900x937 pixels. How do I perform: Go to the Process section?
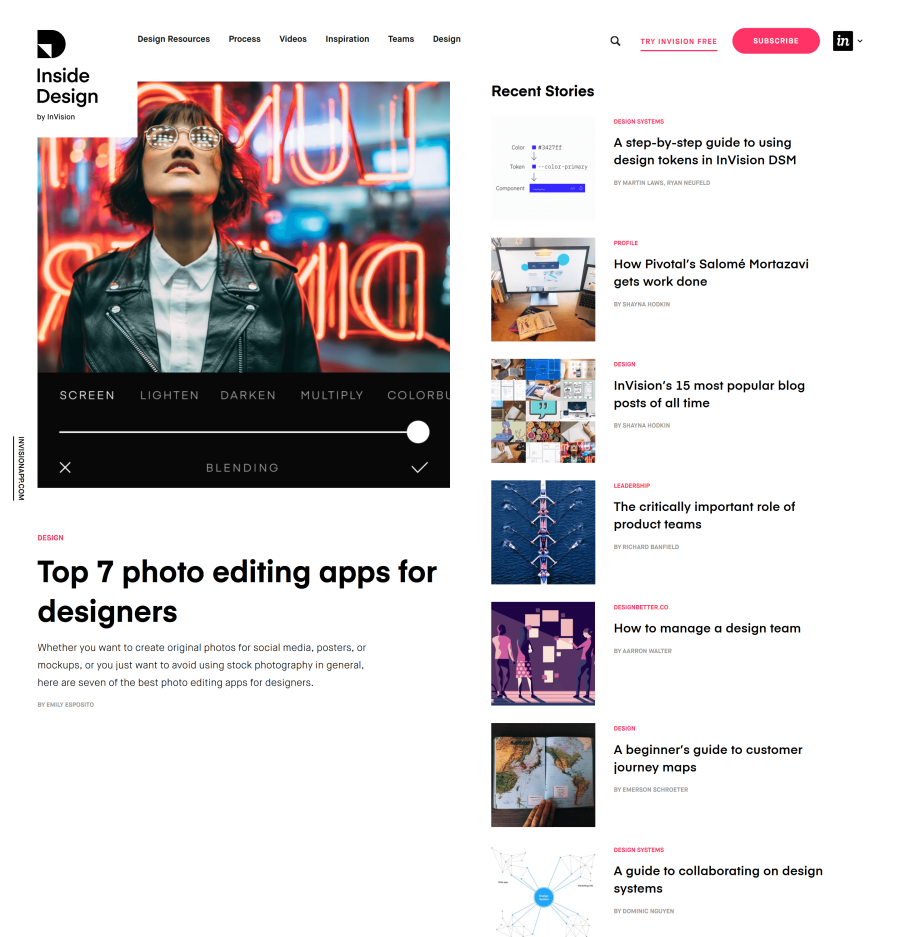(x=244, y=39)
